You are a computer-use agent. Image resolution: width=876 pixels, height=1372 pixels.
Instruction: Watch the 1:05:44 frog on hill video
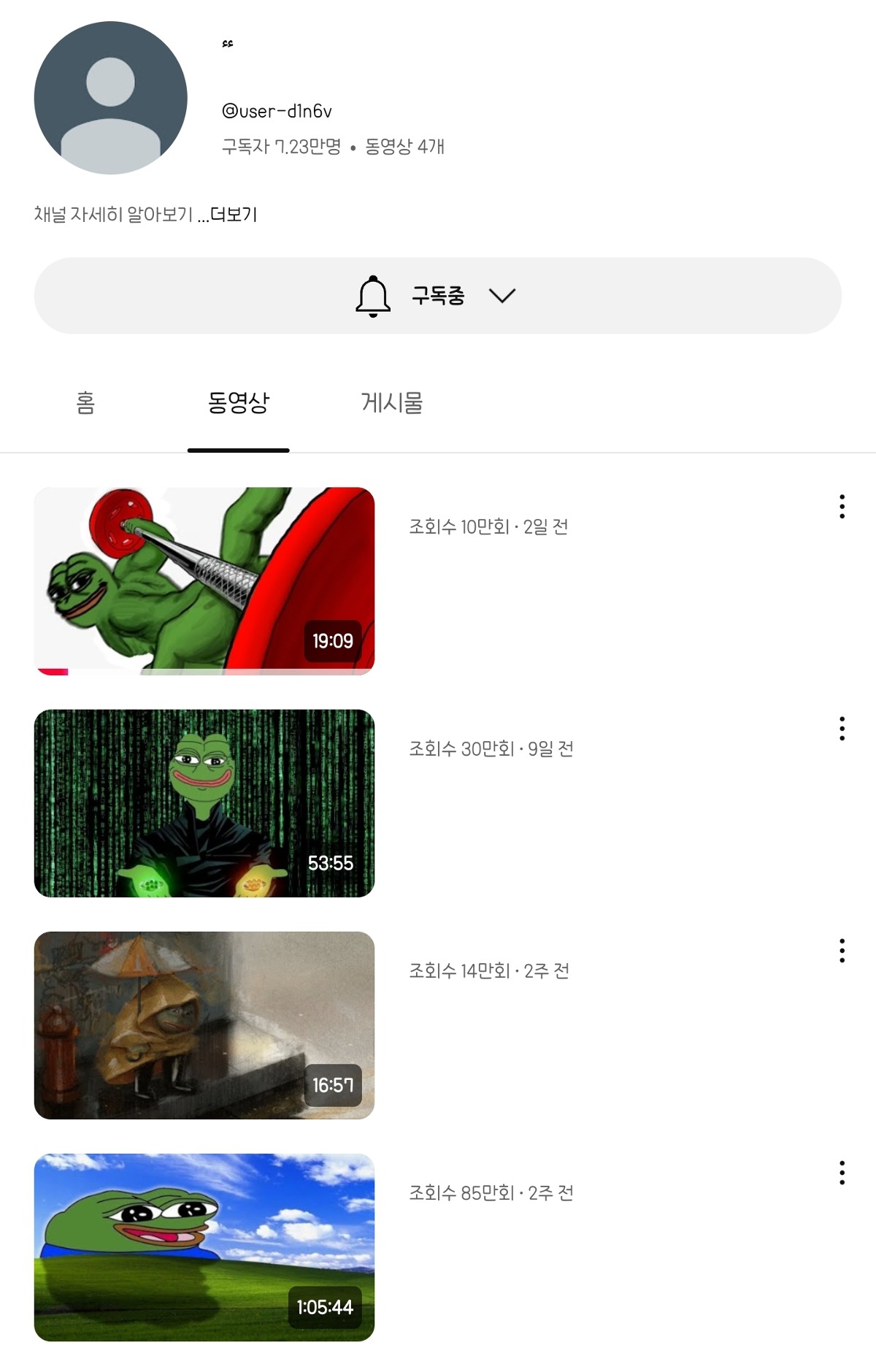click(x=204, y=1246)
